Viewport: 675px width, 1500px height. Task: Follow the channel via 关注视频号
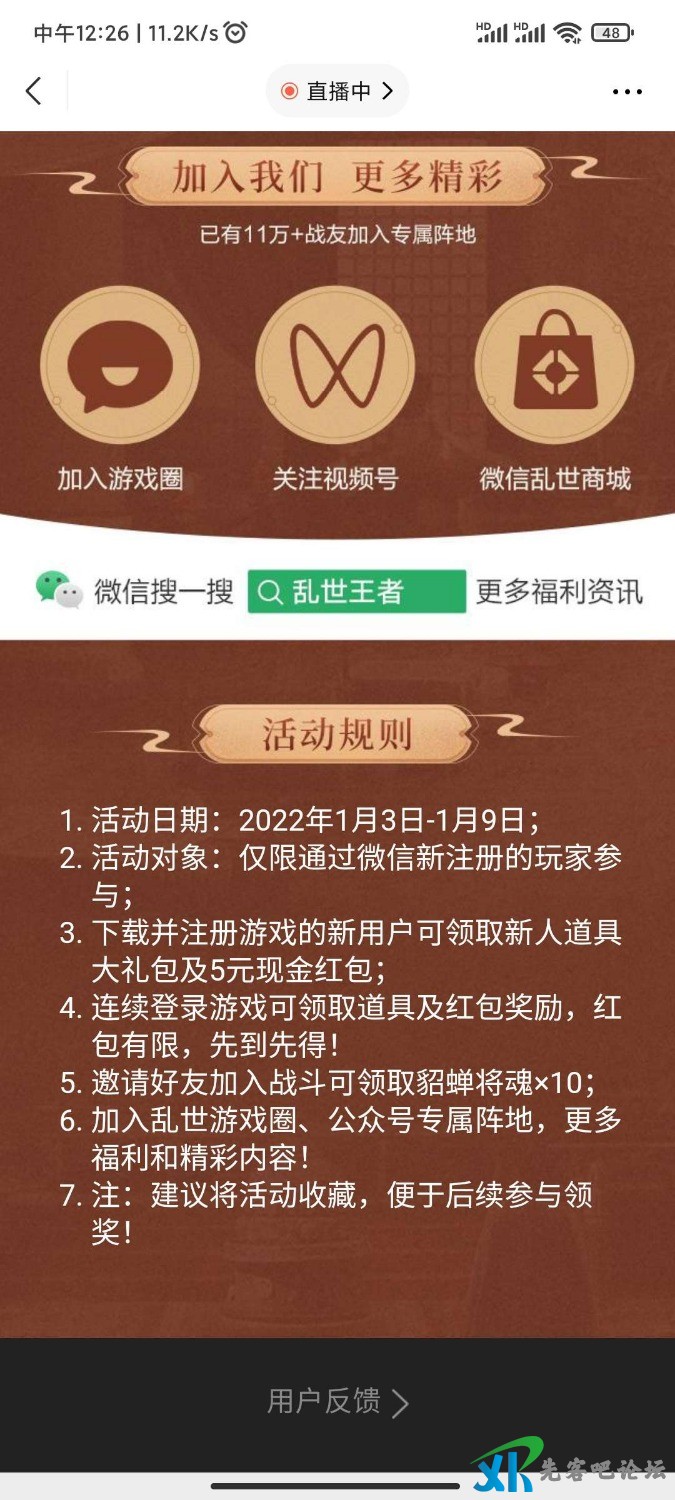[x=336, y=365]
